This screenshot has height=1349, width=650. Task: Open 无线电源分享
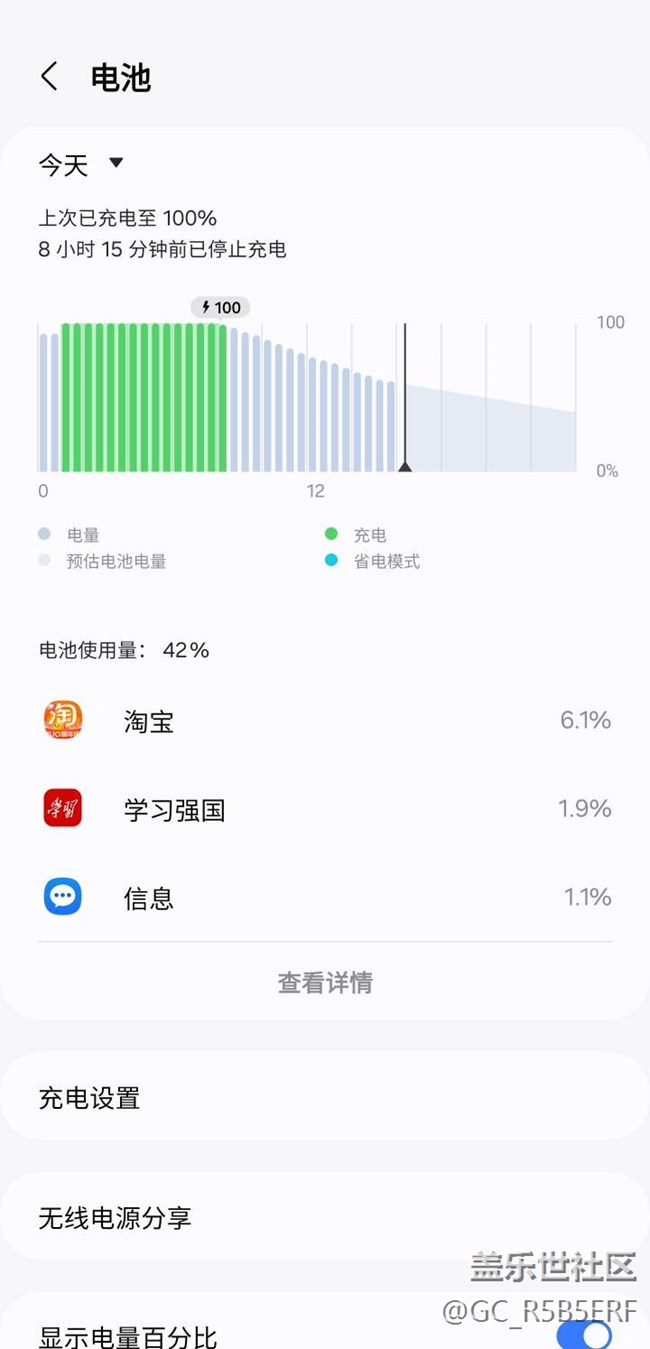coord(325,1217)
